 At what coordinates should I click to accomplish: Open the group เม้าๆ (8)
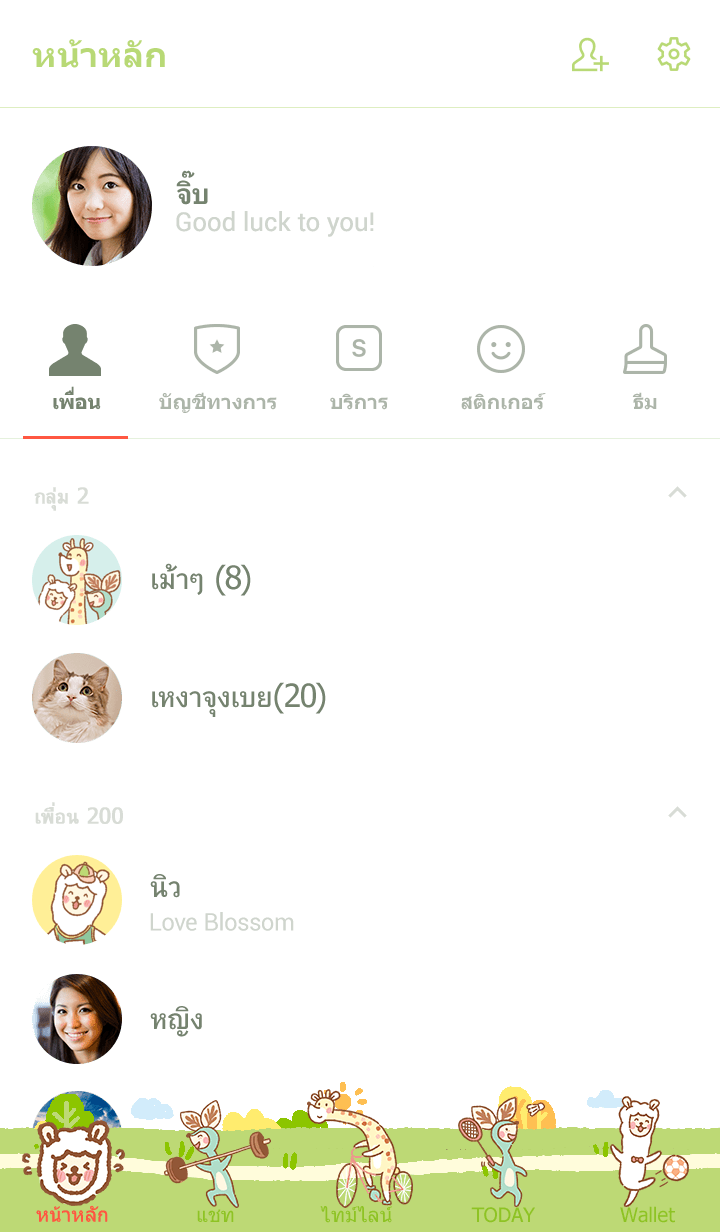(200, 579)
